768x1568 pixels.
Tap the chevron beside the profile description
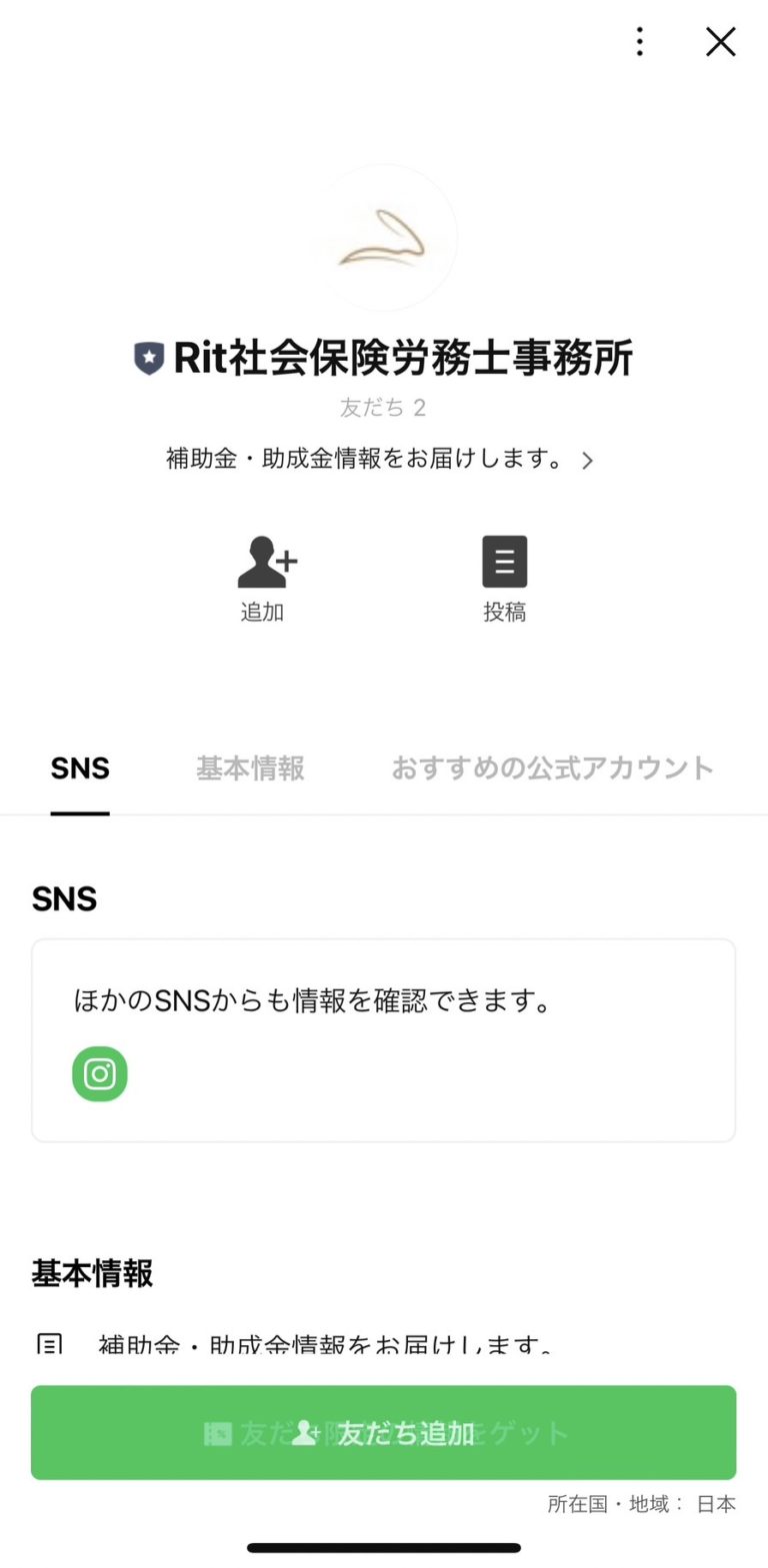pyautogui.click(x=588, y=460)
